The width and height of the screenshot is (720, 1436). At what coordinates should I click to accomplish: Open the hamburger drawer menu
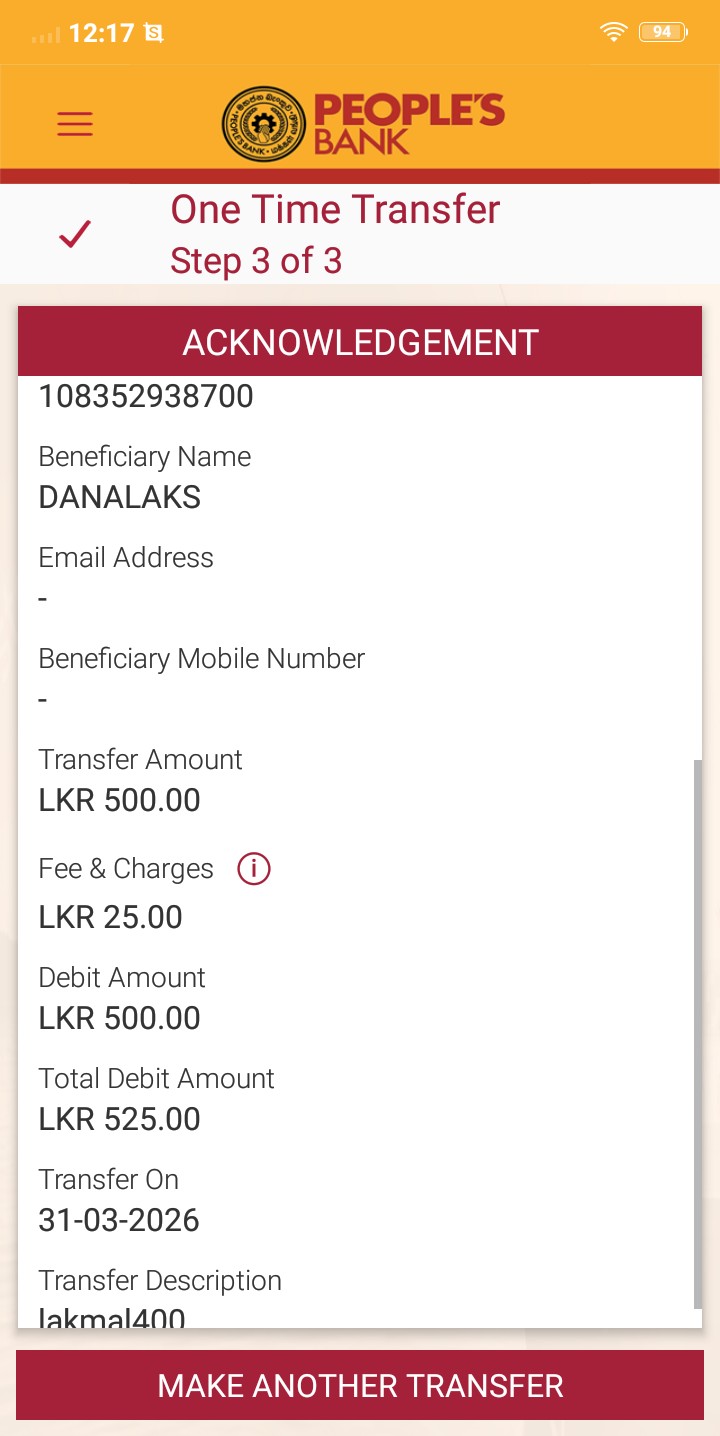pos(75,124)
